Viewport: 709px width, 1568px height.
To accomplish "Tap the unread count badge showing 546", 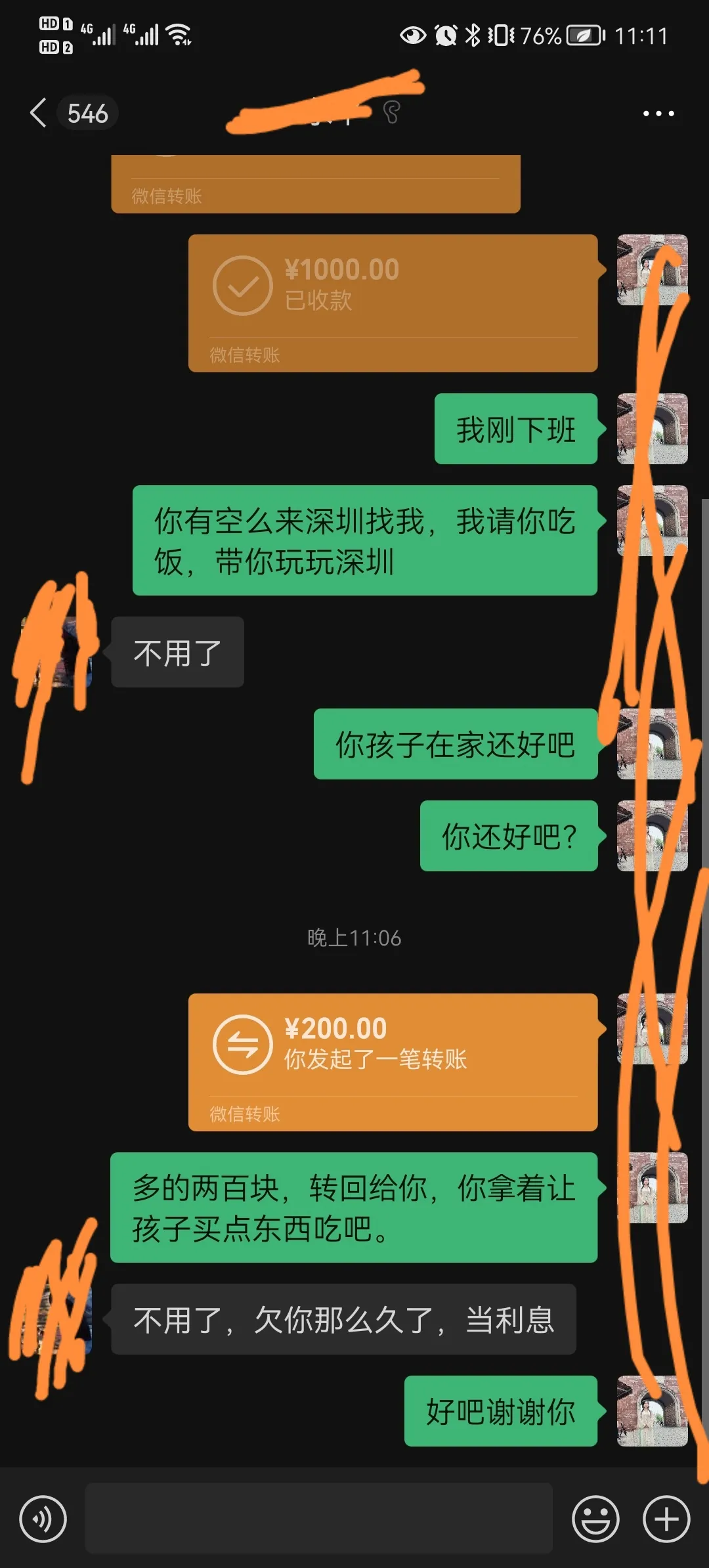I will [x=87, y=113].
